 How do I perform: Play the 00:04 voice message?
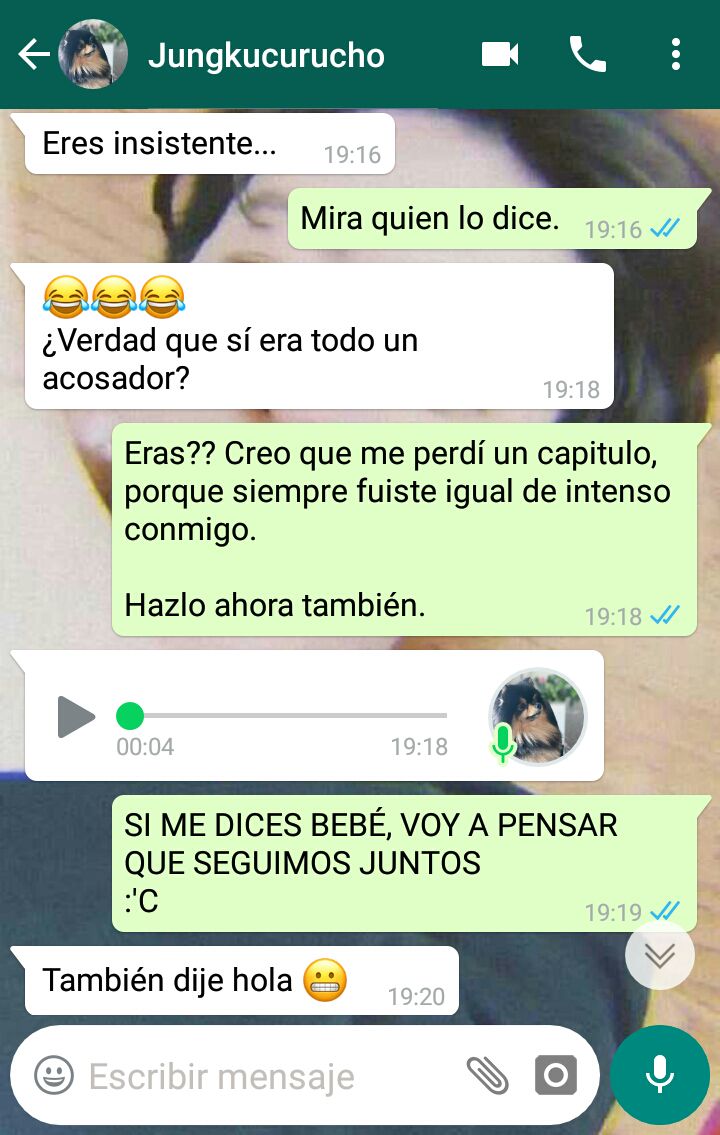76,717
